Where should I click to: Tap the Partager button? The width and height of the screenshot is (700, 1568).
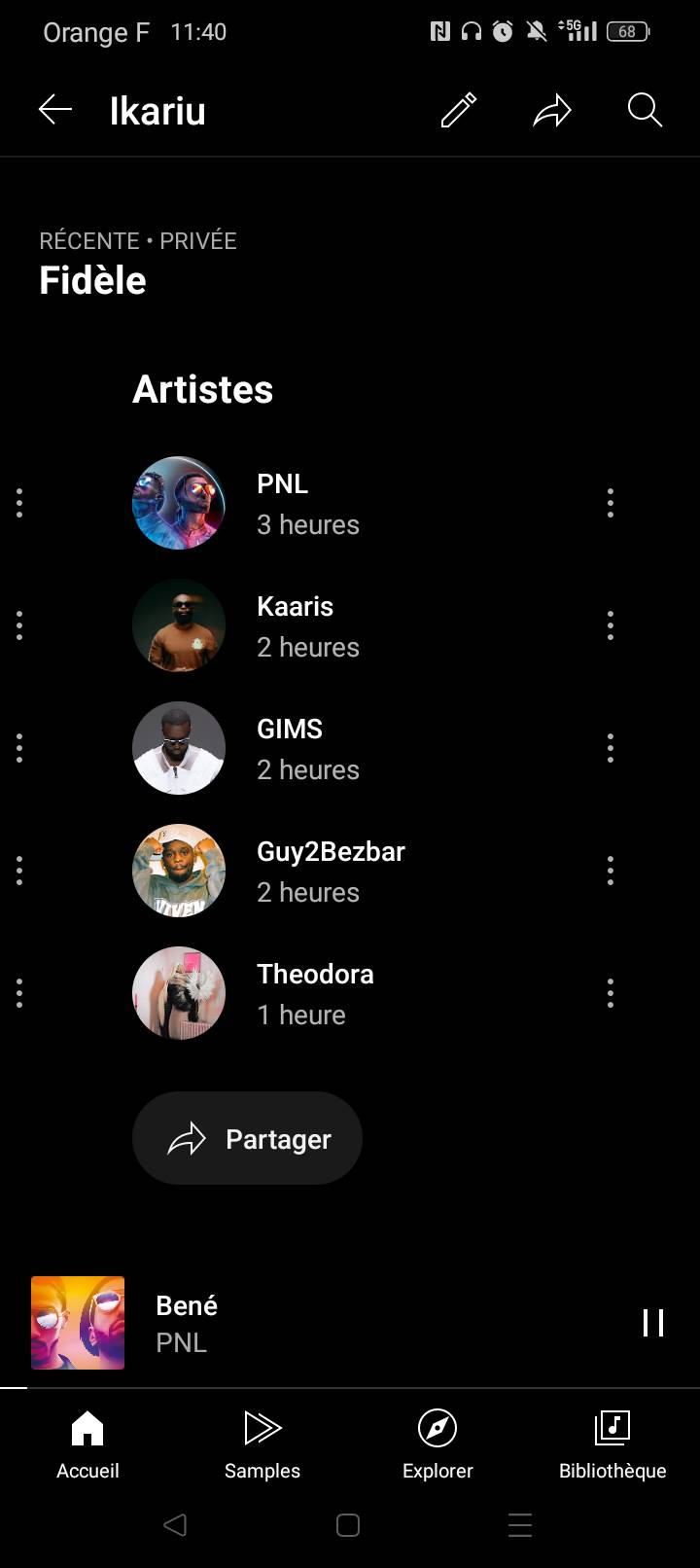click(247, 1138)
